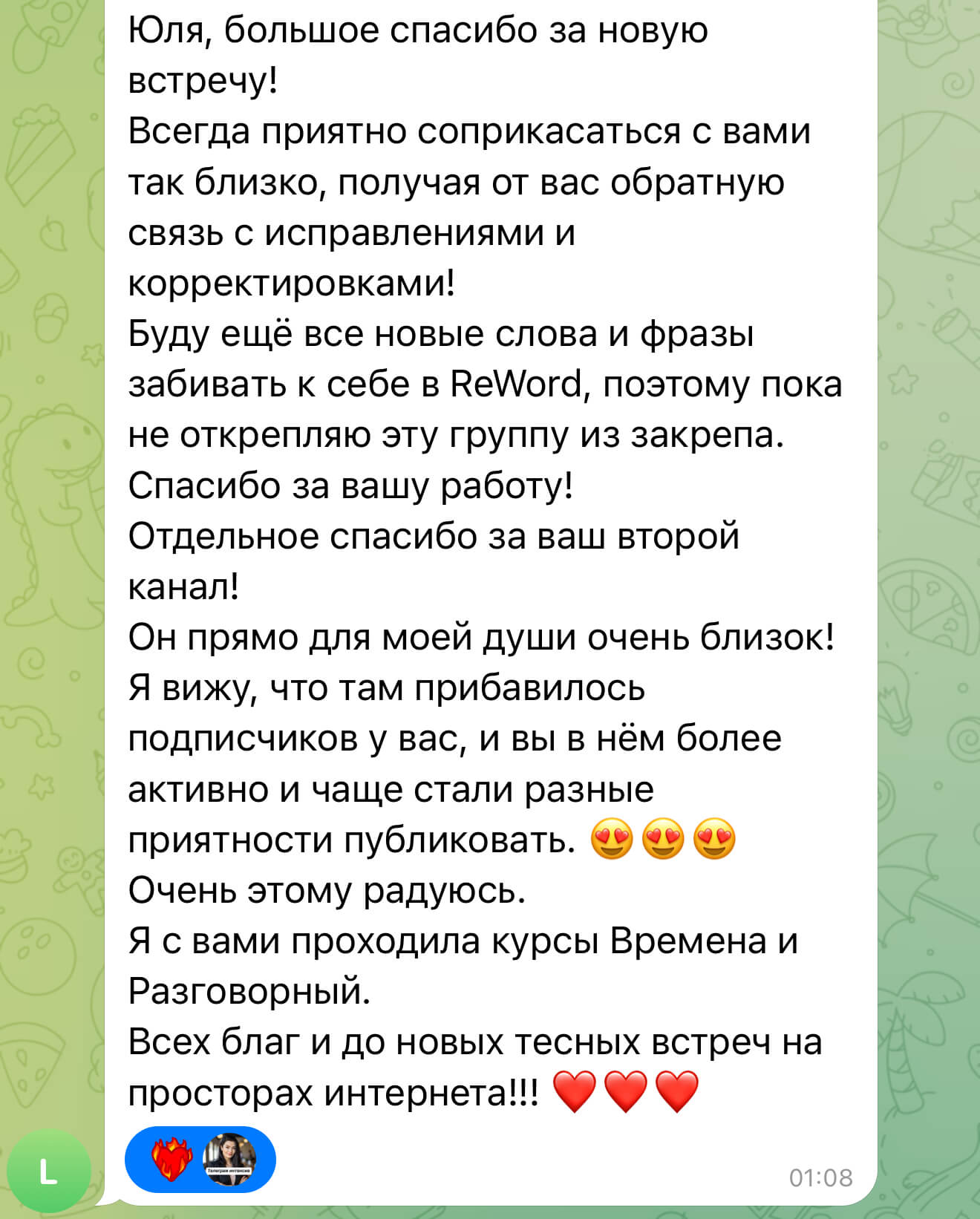Open the sender's green L avatar
980x1219 pixels.
coord(48,1171)
